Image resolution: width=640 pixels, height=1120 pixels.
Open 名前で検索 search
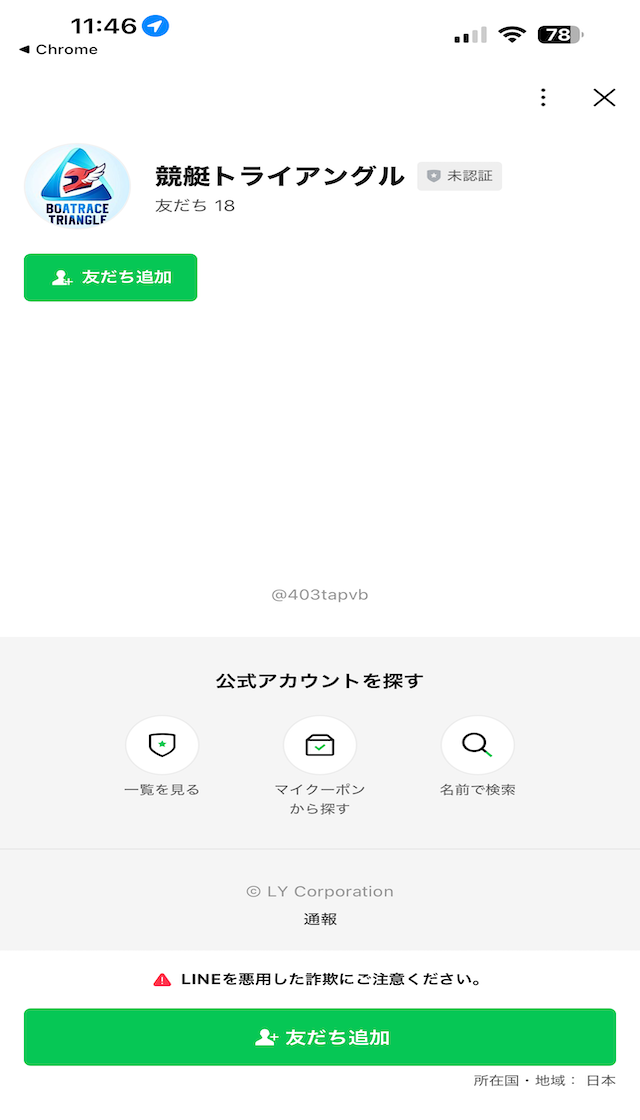478,746
